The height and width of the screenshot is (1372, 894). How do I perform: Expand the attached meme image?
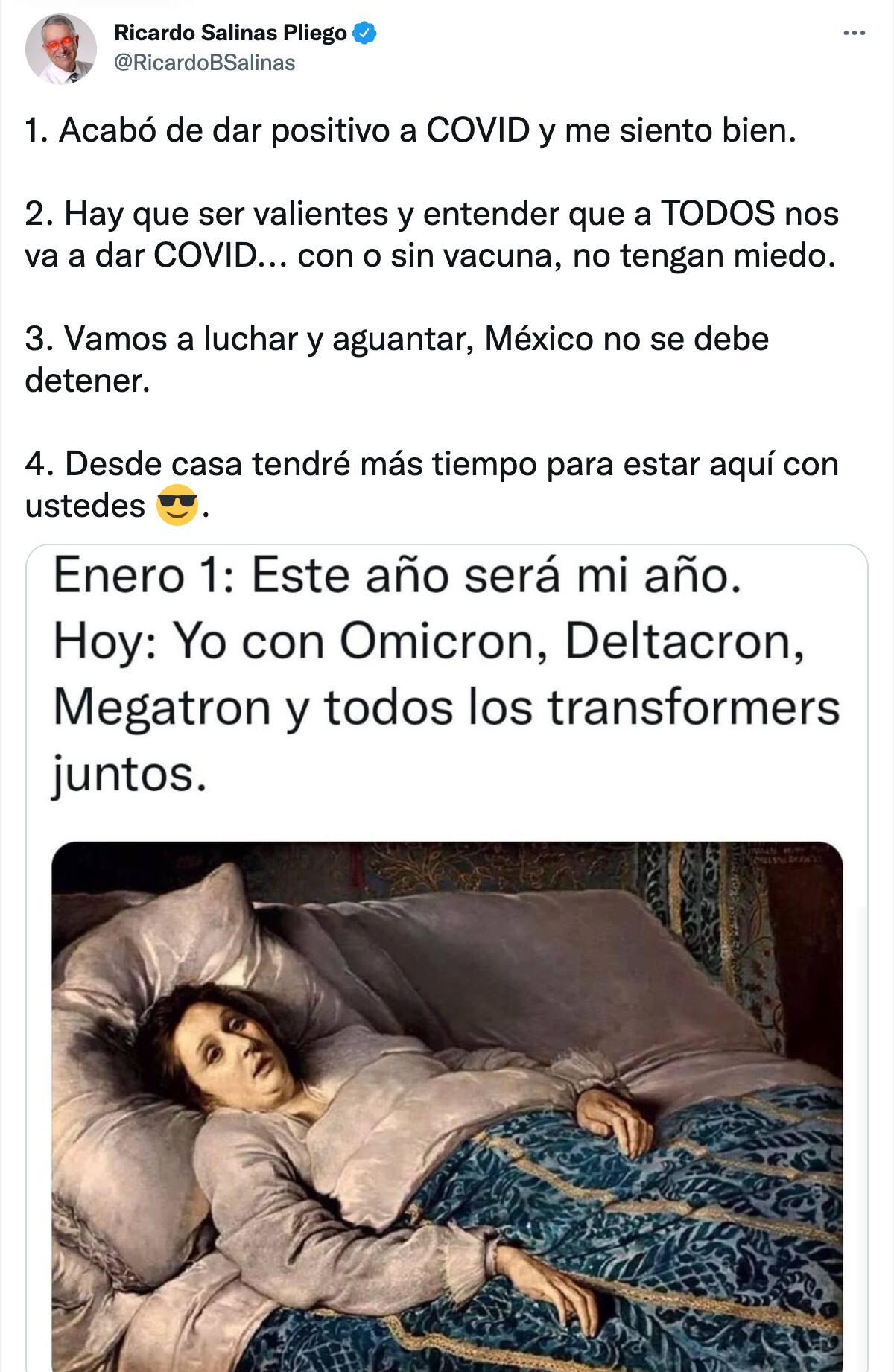(x=447, y=1043)
